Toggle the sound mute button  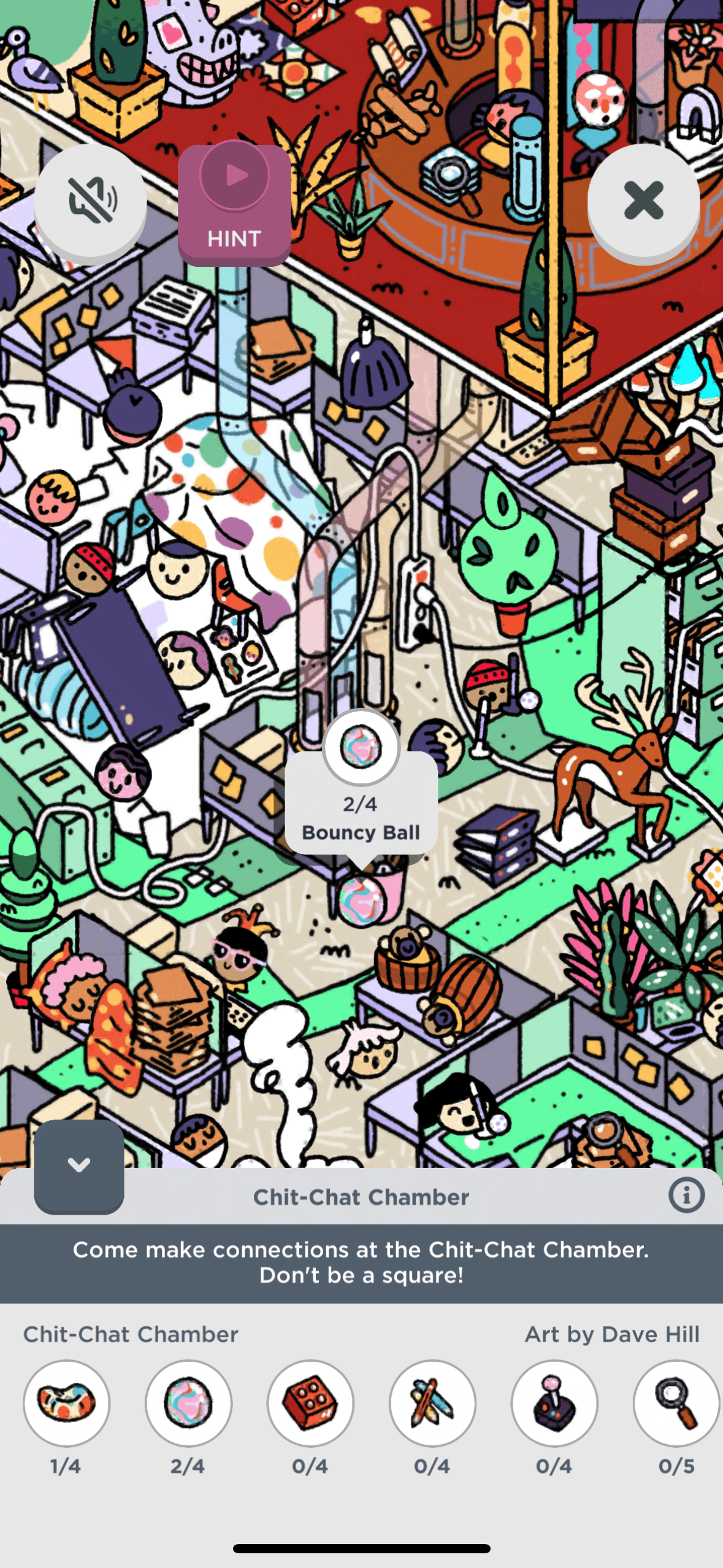(90, 201)
